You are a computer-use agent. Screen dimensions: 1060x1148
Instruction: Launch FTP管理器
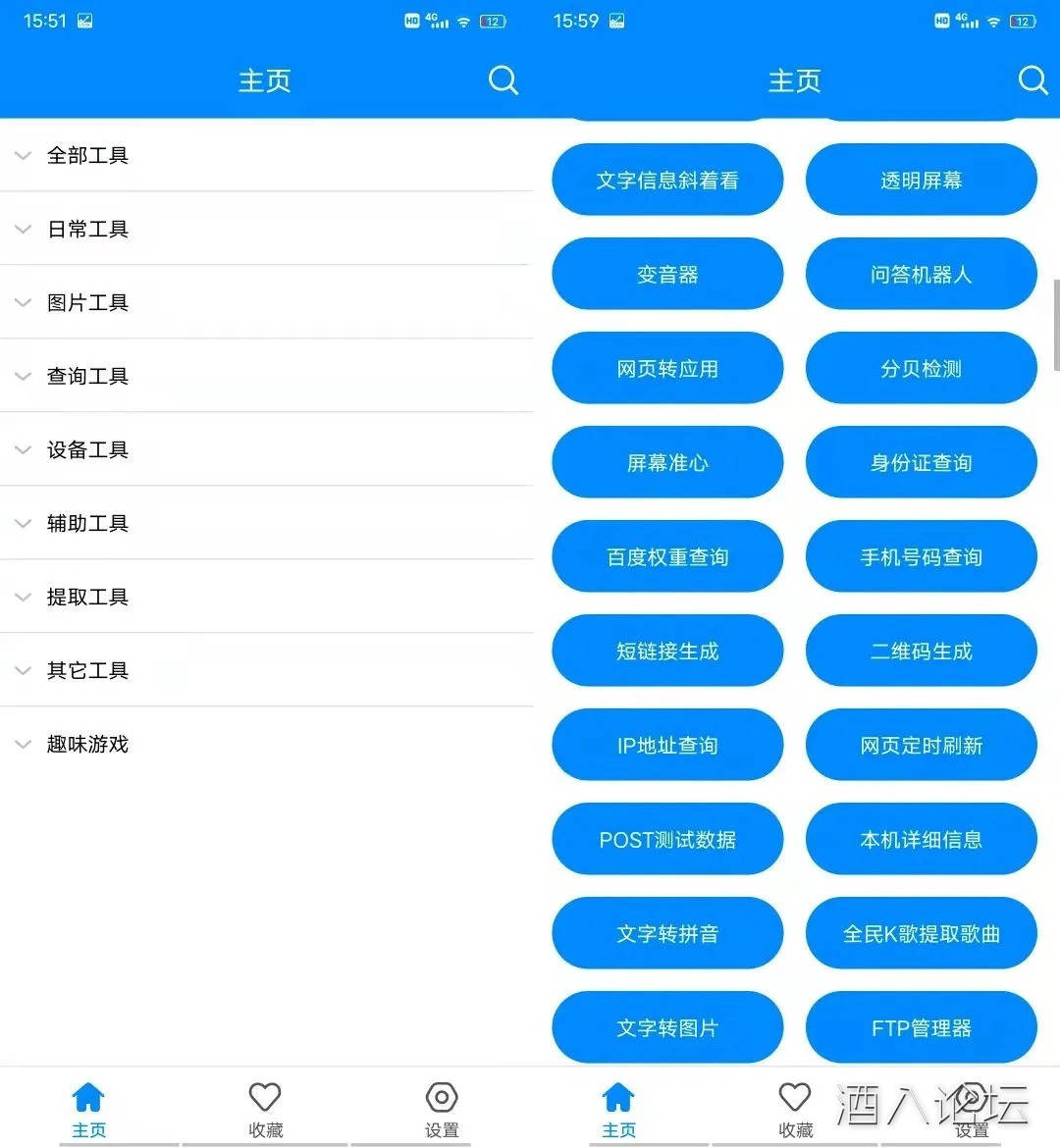(x=921, y=1028)
